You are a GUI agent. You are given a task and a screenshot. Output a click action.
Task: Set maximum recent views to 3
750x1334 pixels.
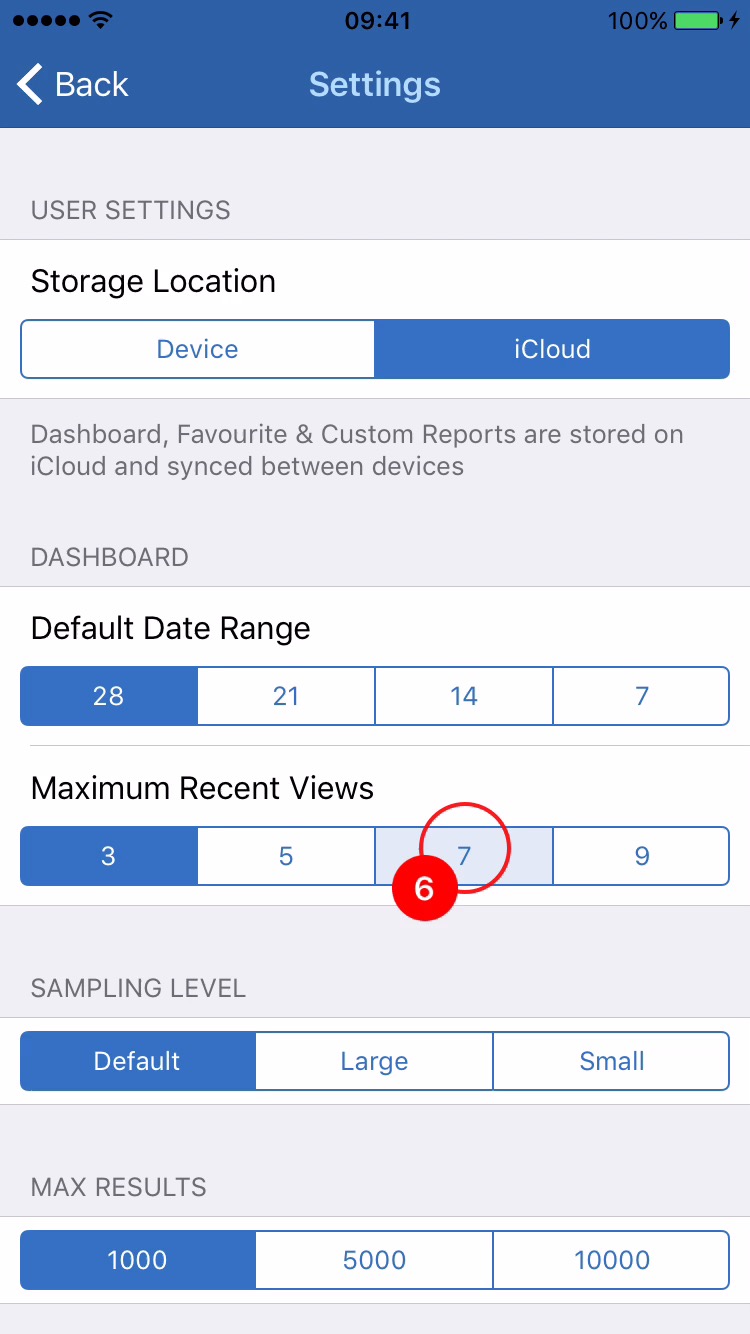tap(108, 856)
